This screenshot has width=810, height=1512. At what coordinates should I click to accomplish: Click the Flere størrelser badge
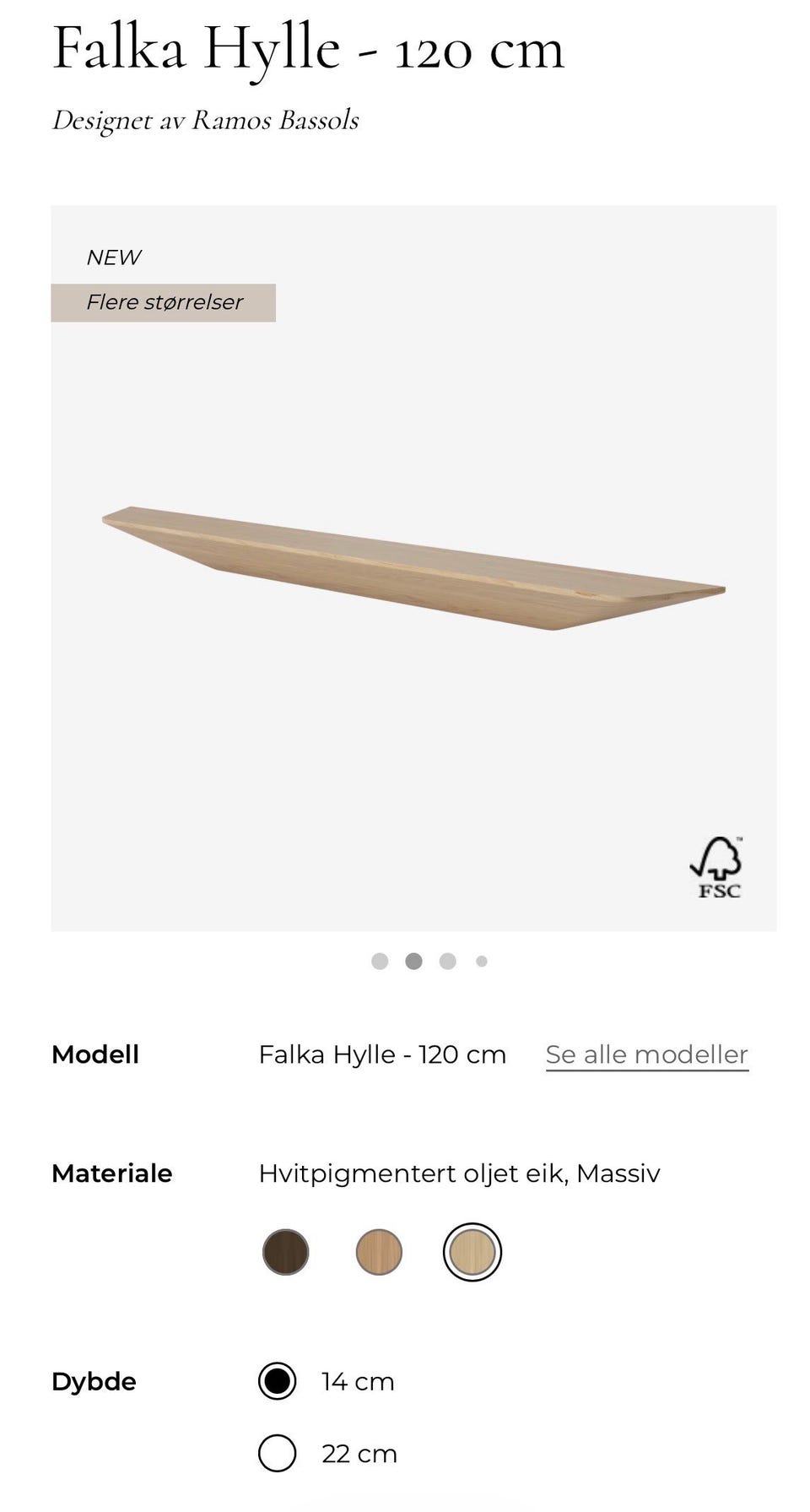(165, 301)
